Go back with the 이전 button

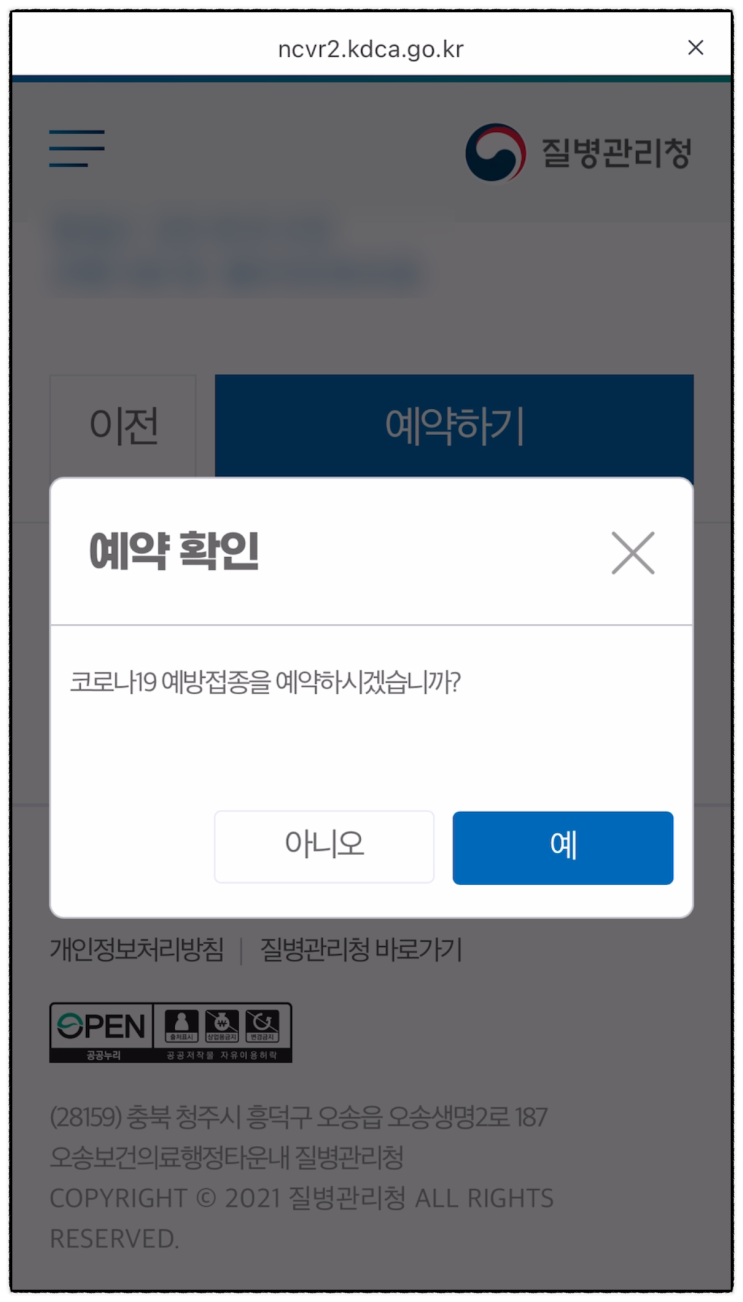(x=124, y=426)
